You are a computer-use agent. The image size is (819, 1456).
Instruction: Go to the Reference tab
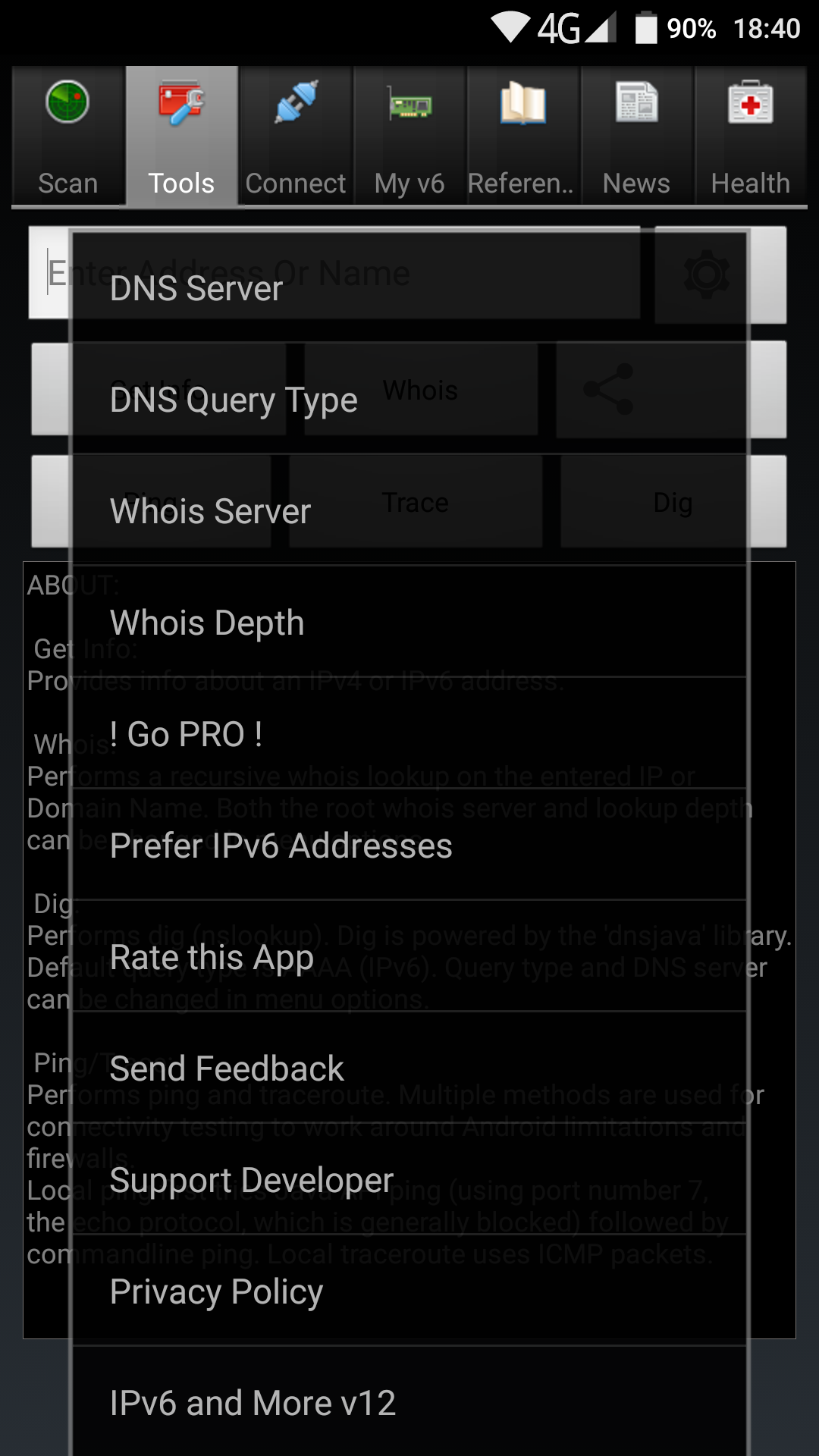(x=523, y=136)
